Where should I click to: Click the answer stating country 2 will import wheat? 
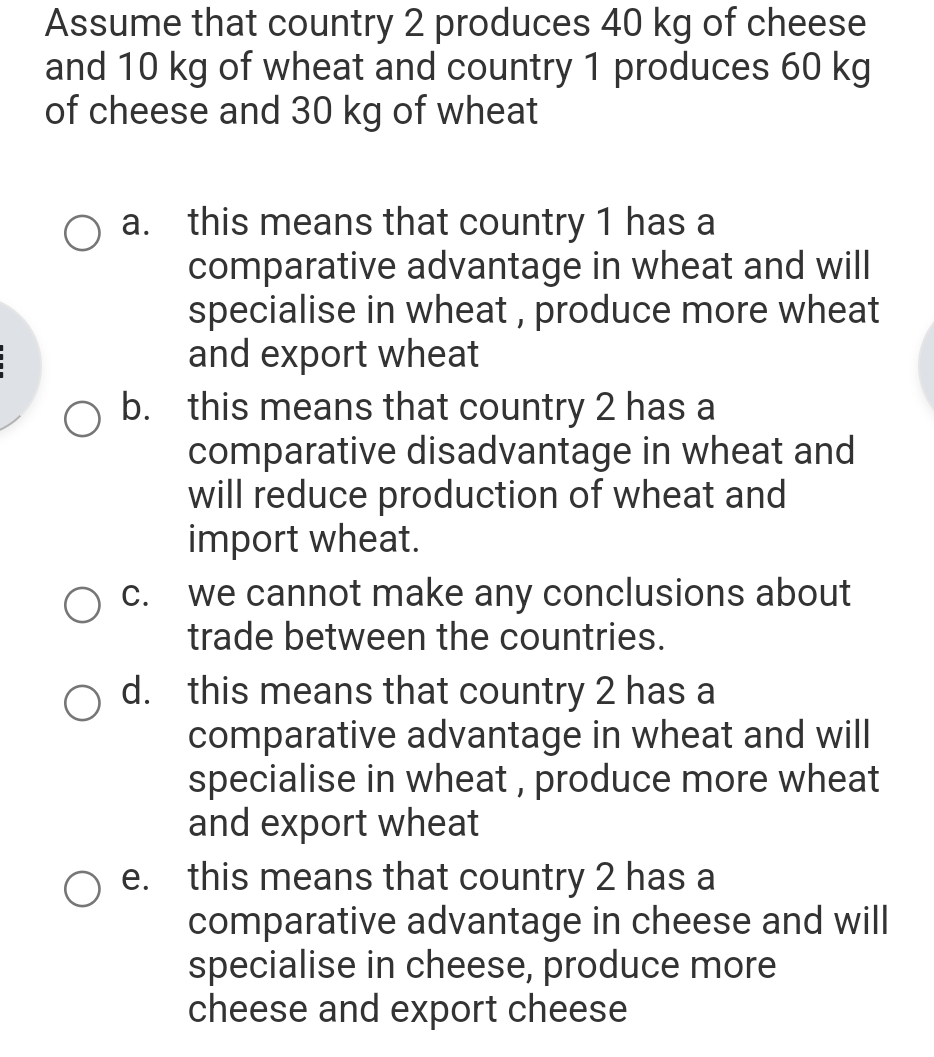(x=521, y=472)
